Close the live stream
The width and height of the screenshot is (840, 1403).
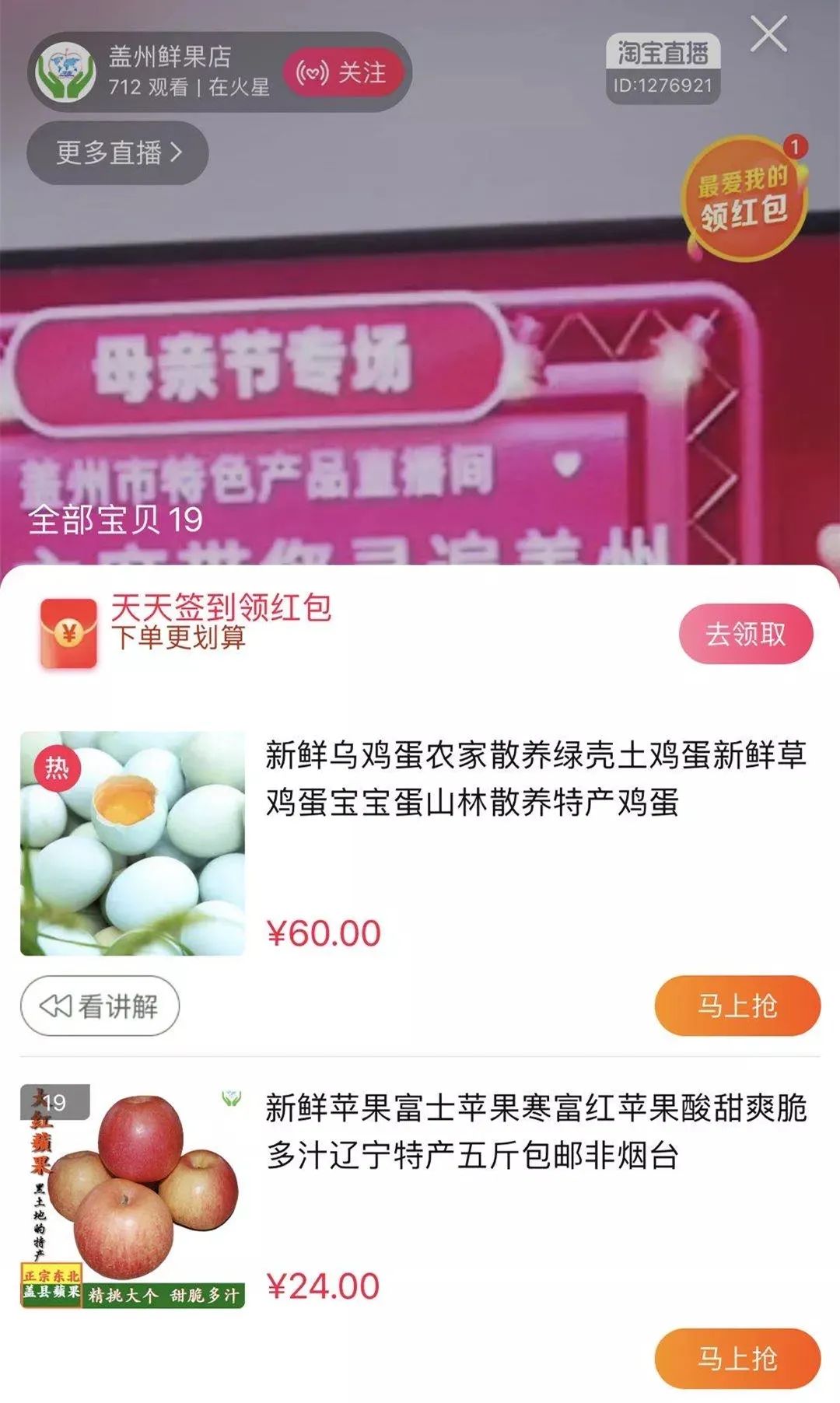pyautogui.click(x=768, y=36)
